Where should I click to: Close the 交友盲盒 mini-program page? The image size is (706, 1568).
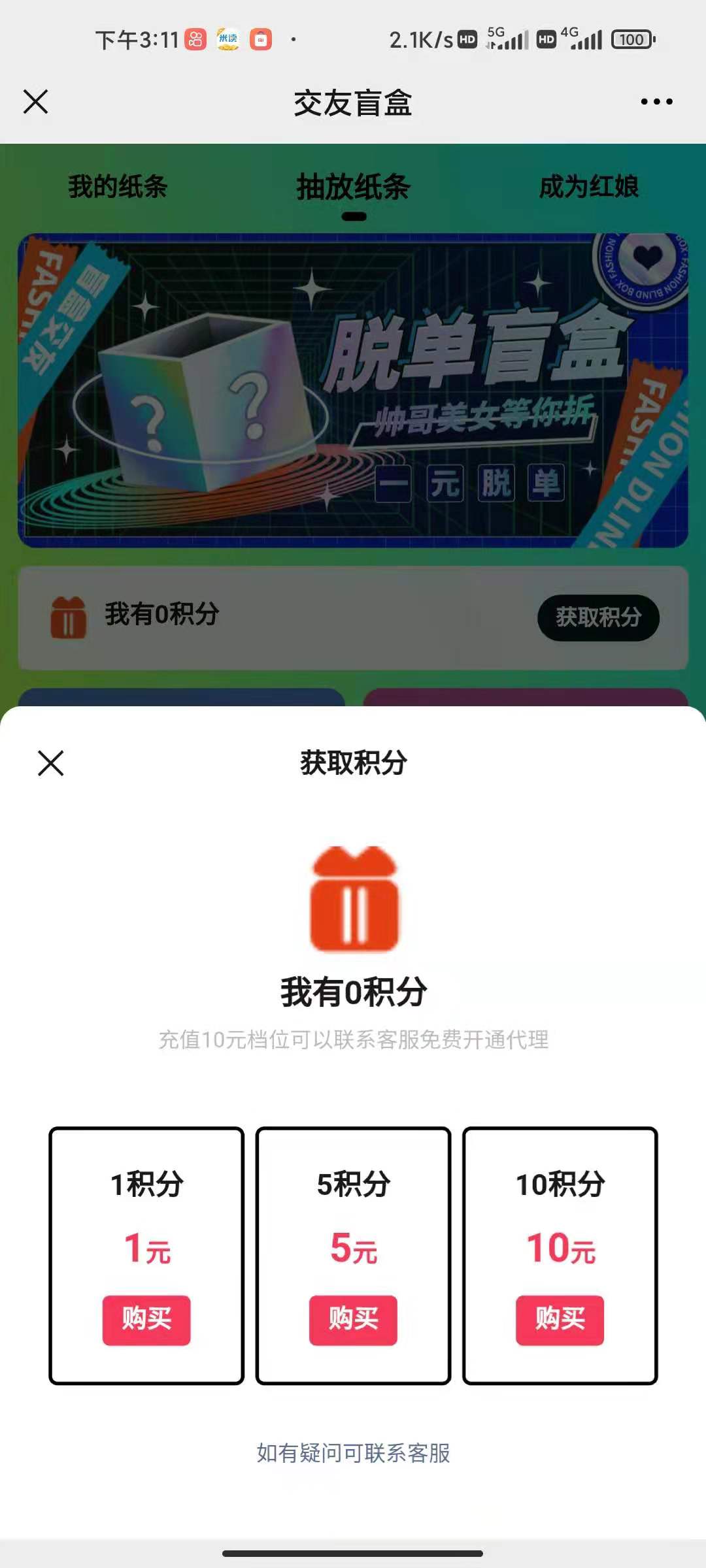[x=36, y=102]
